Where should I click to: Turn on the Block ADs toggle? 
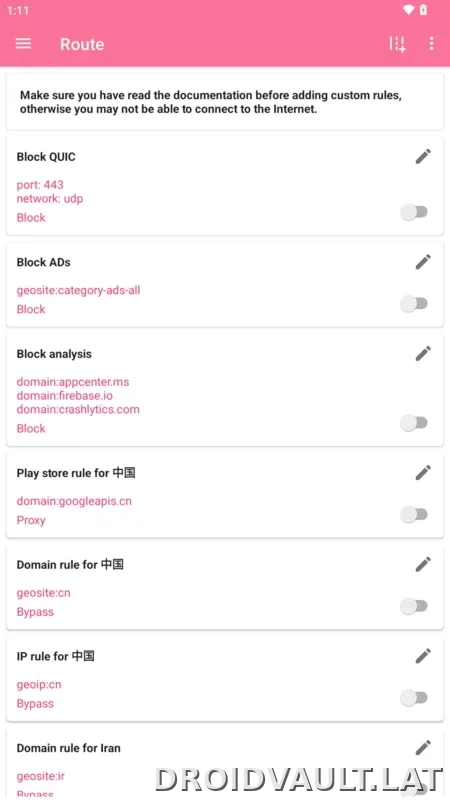point(414,304)
